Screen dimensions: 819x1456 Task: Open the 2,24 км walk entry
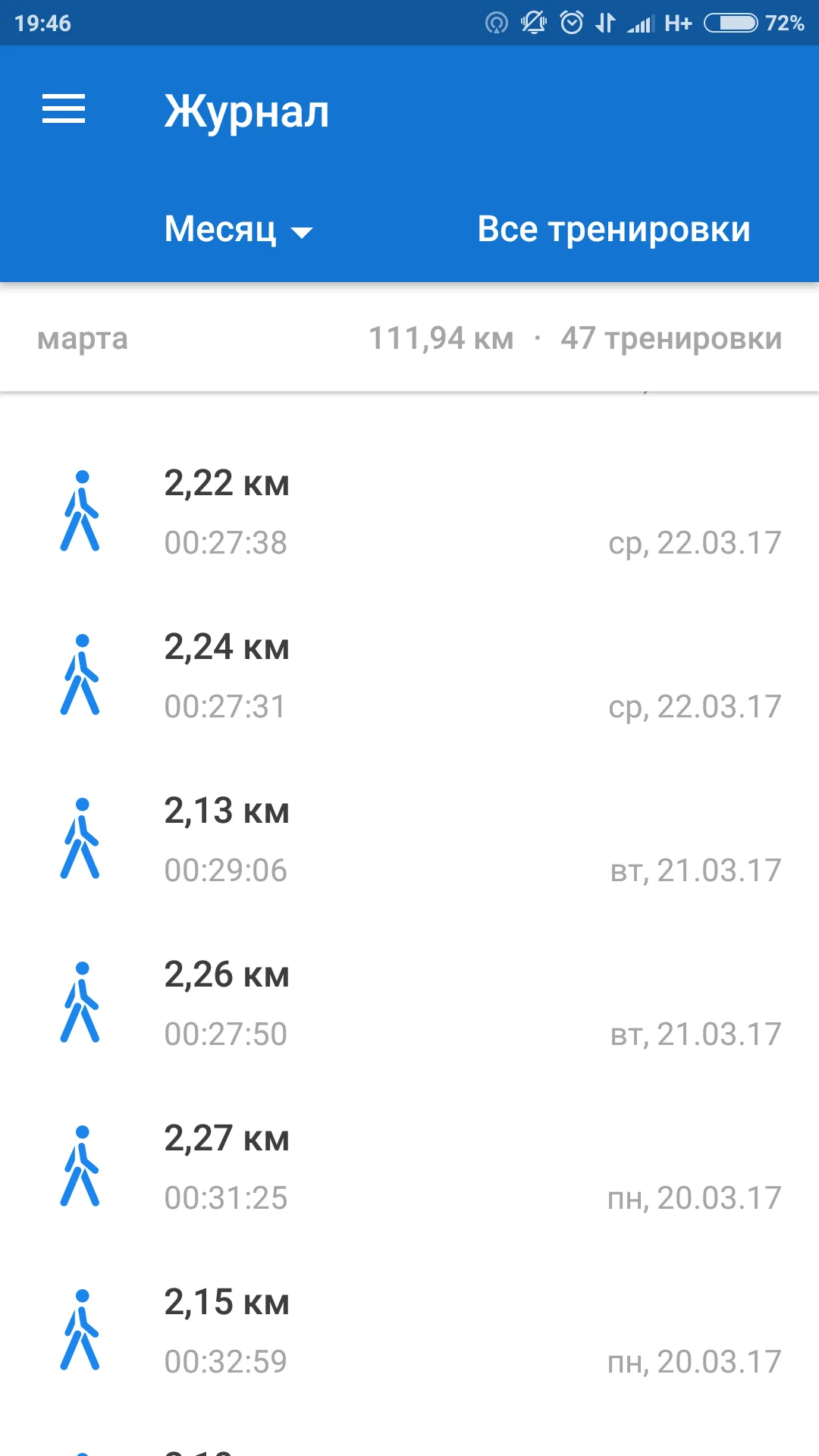[x=409, y=676]
